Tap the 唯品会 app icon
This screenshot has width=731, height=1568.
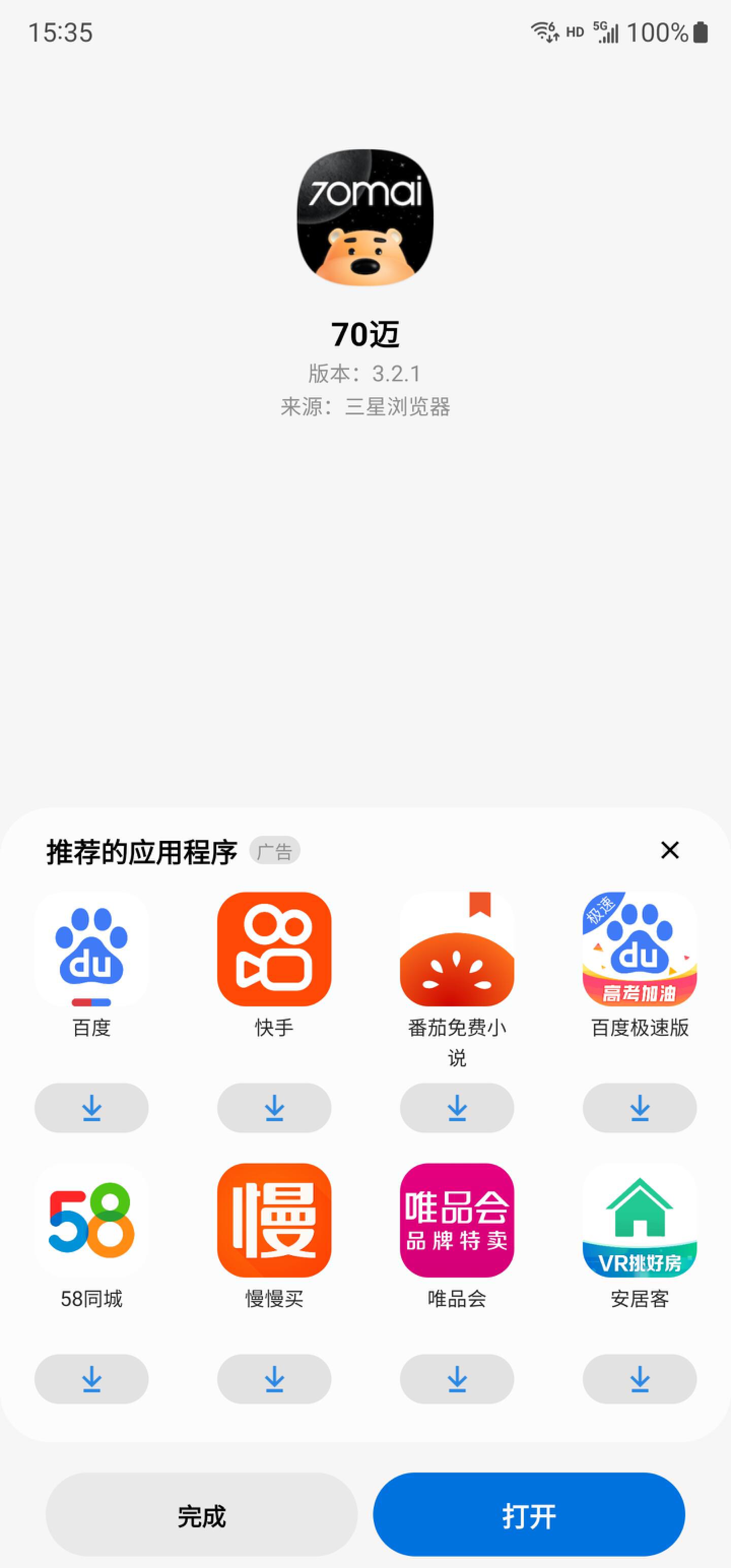click(456, 1224)
